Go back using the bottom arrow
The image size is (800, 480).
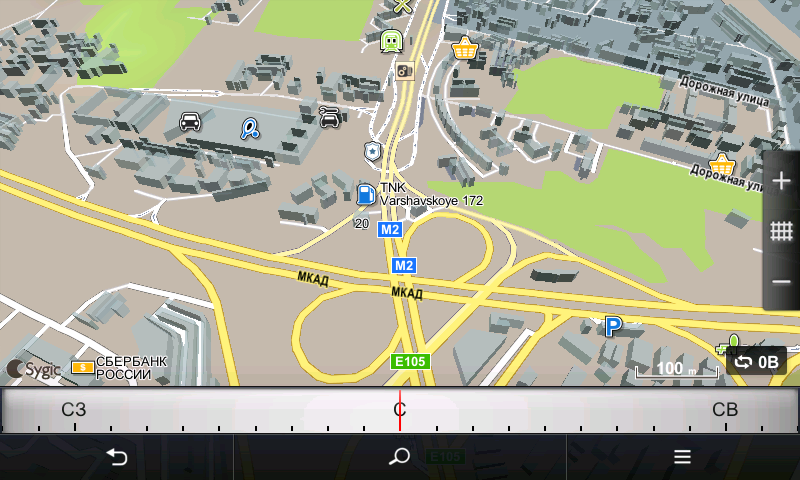pos(117,457)
